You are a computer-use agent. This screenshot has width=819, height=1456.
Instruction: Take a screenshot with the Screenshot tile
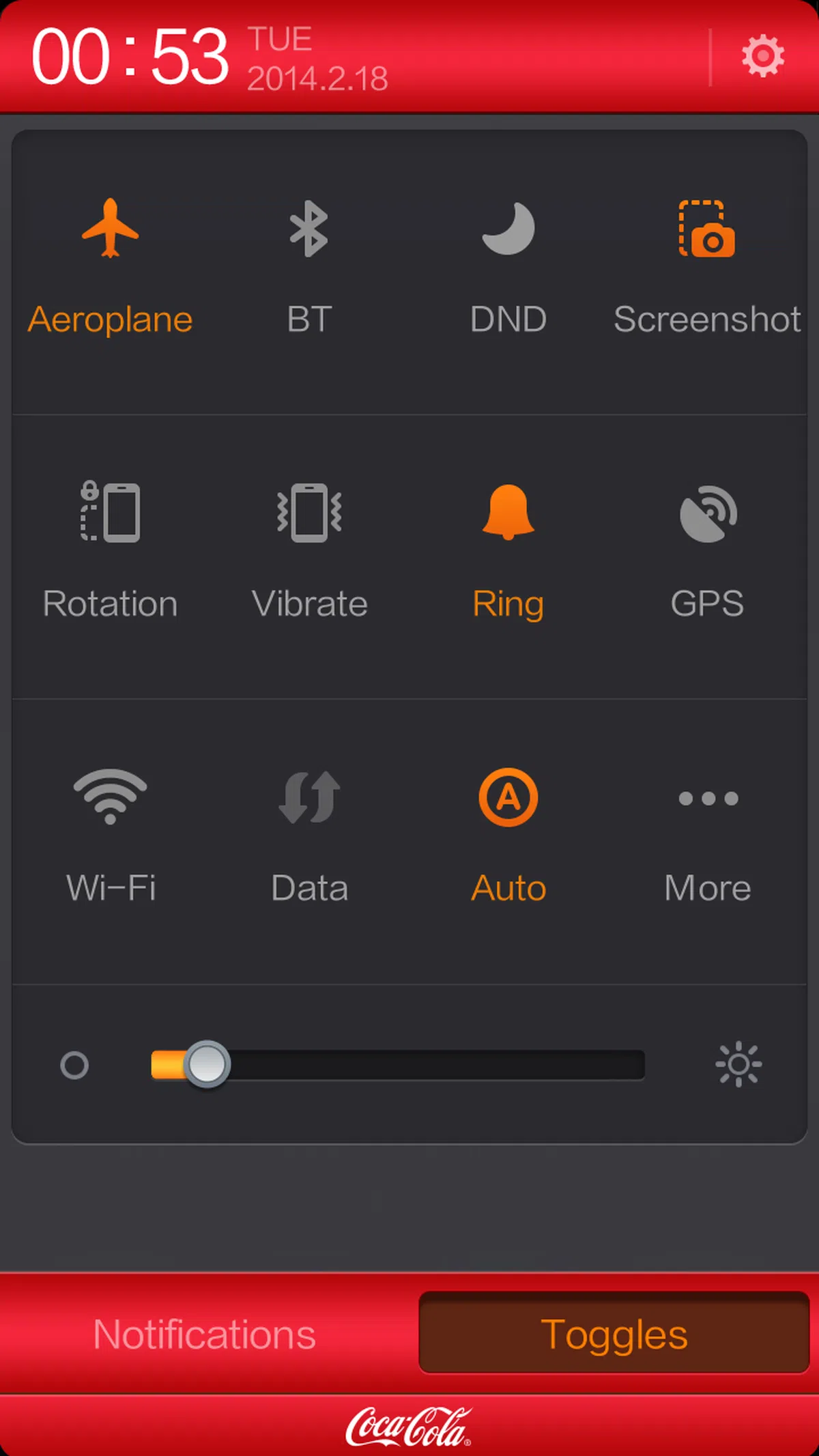707,263
